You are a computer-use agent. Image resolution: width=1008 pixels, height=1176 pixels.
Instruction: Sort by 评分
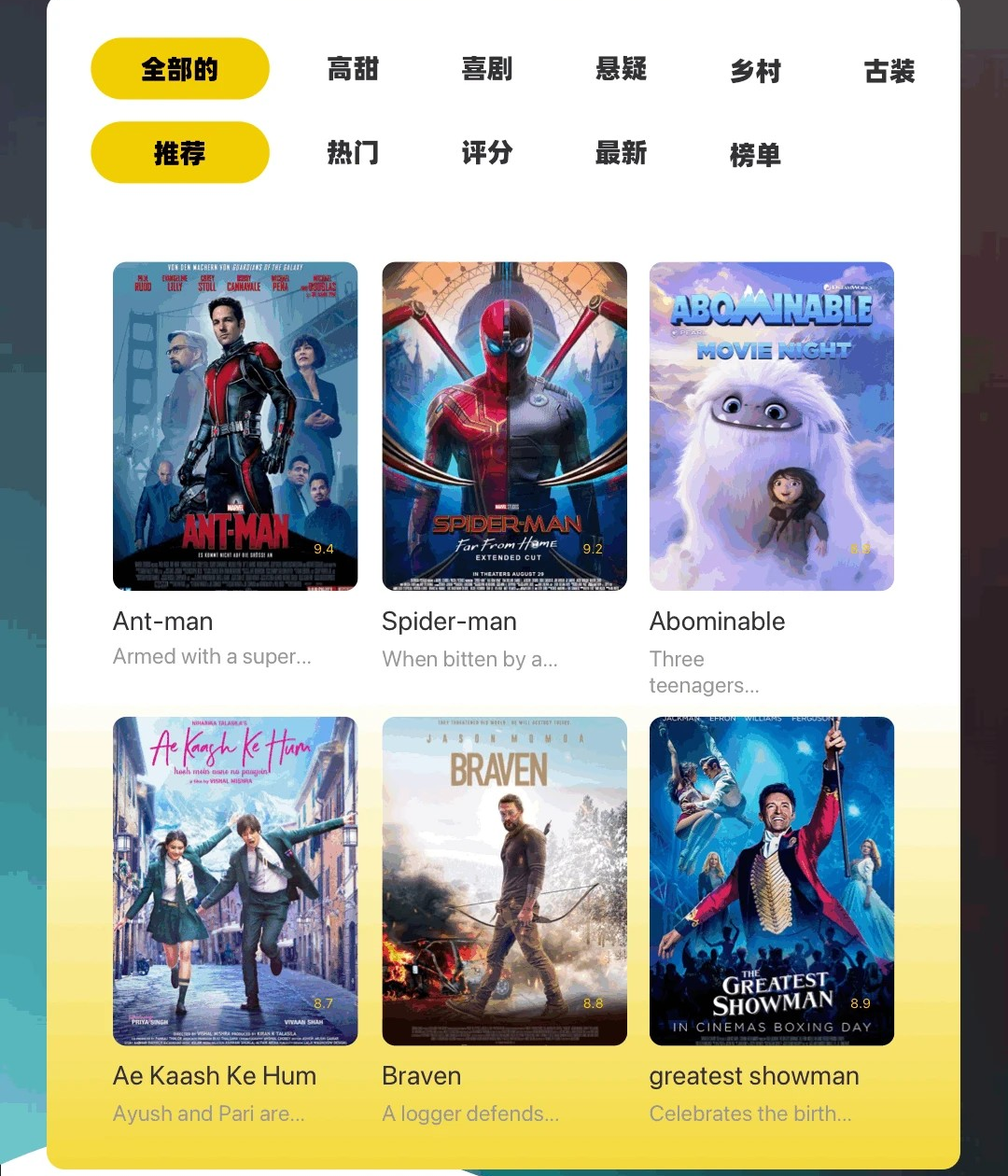coord(487,153)
